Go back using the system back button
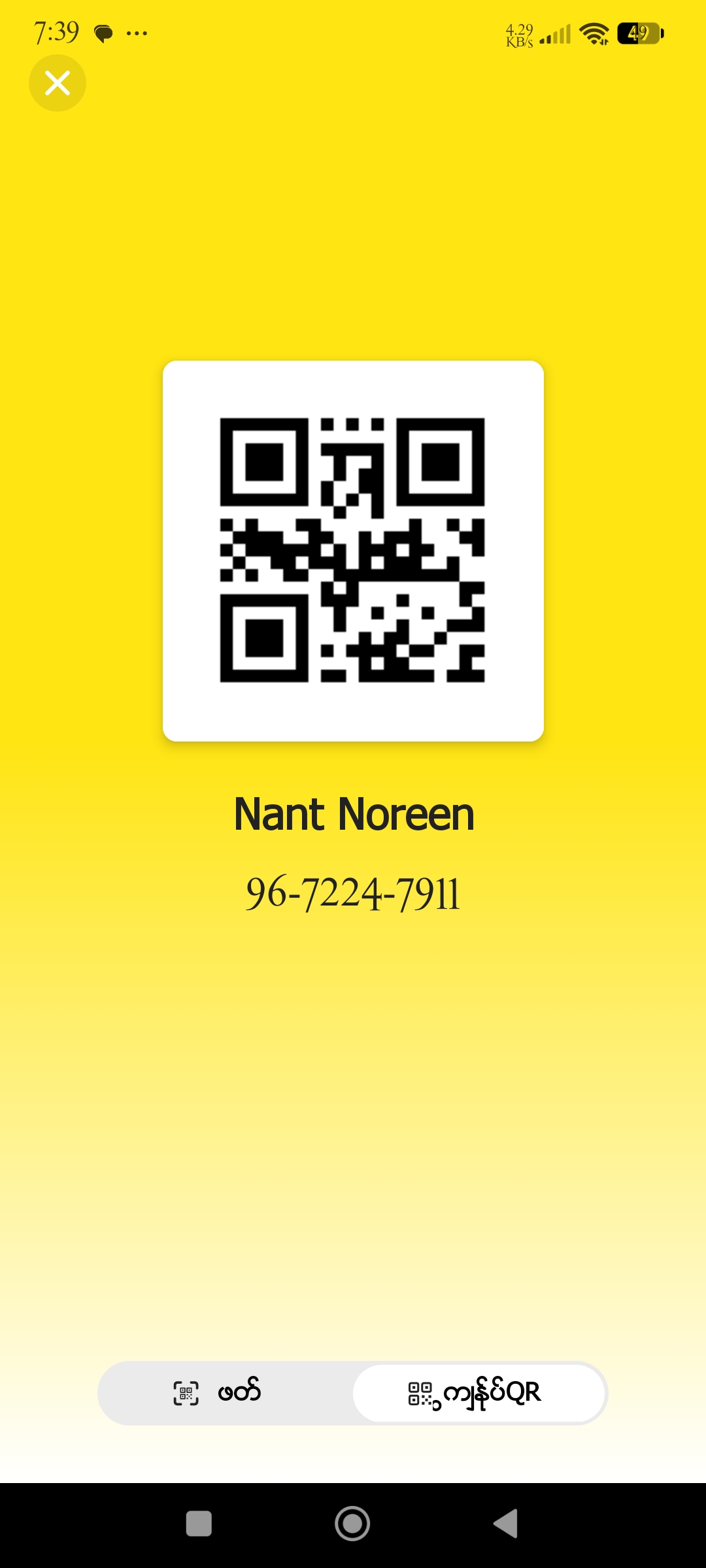 507,1524
